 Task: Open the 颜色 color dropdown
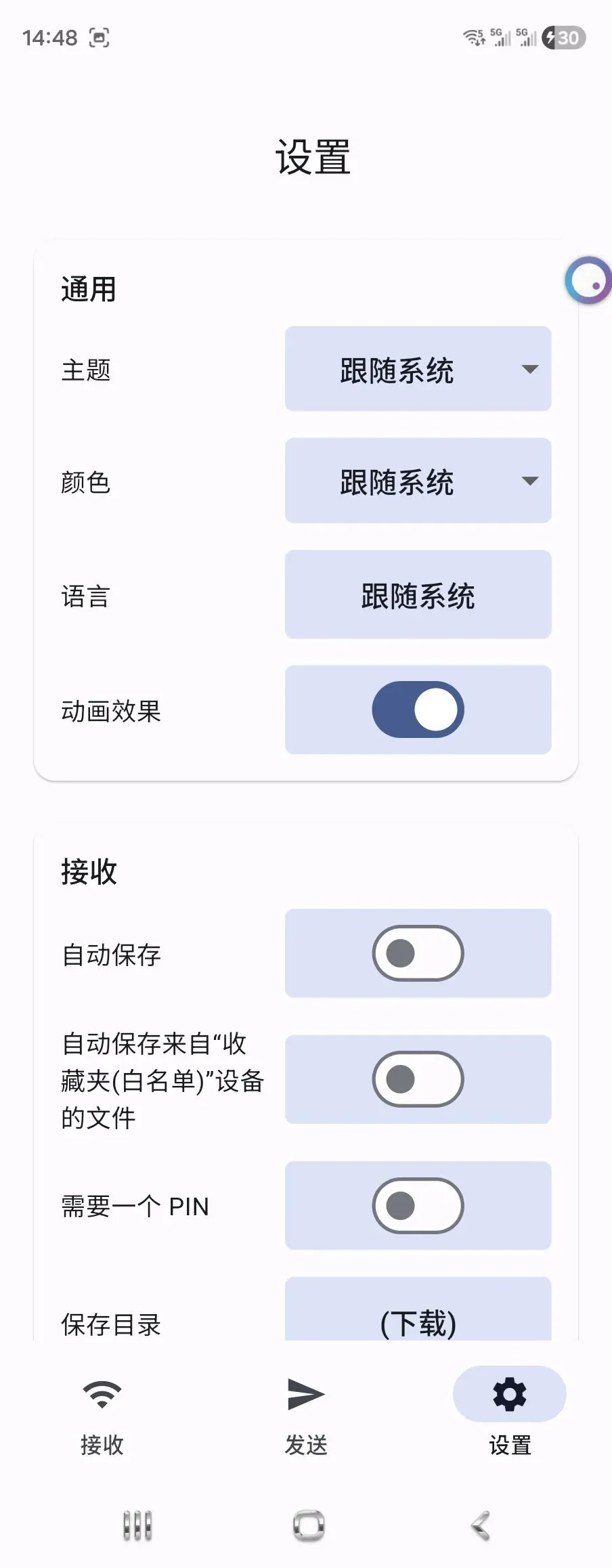tap(418, 481)
